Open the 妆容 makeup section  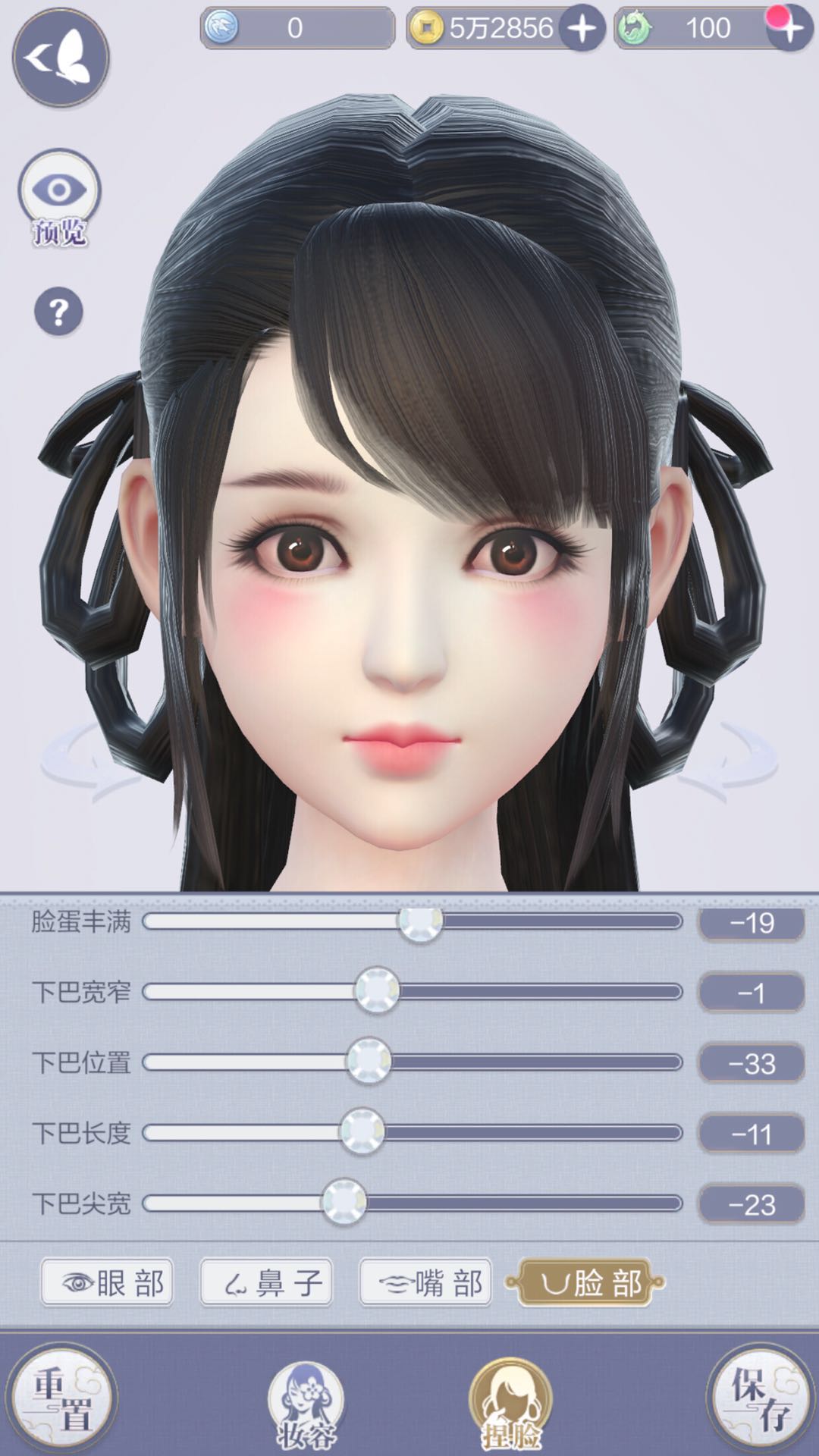point(306,1404)
